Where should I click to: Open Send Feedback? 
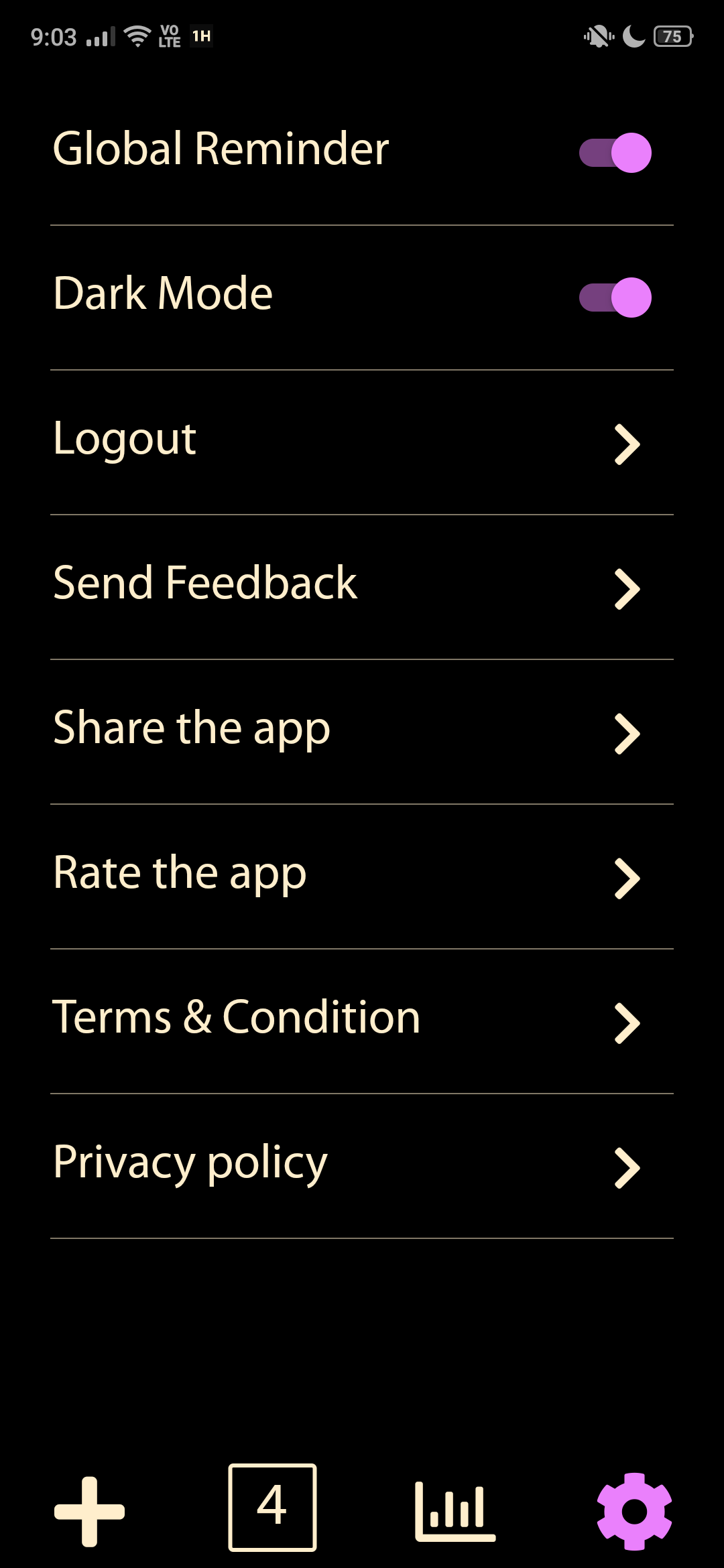click(x=362, y=587)
